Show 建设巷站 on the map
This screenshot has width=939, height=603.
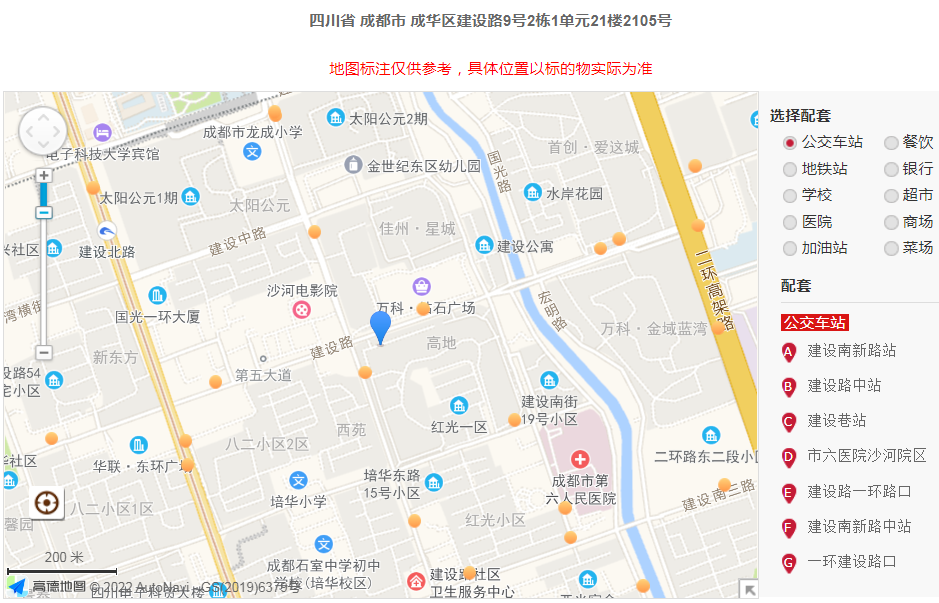point(837,421)
